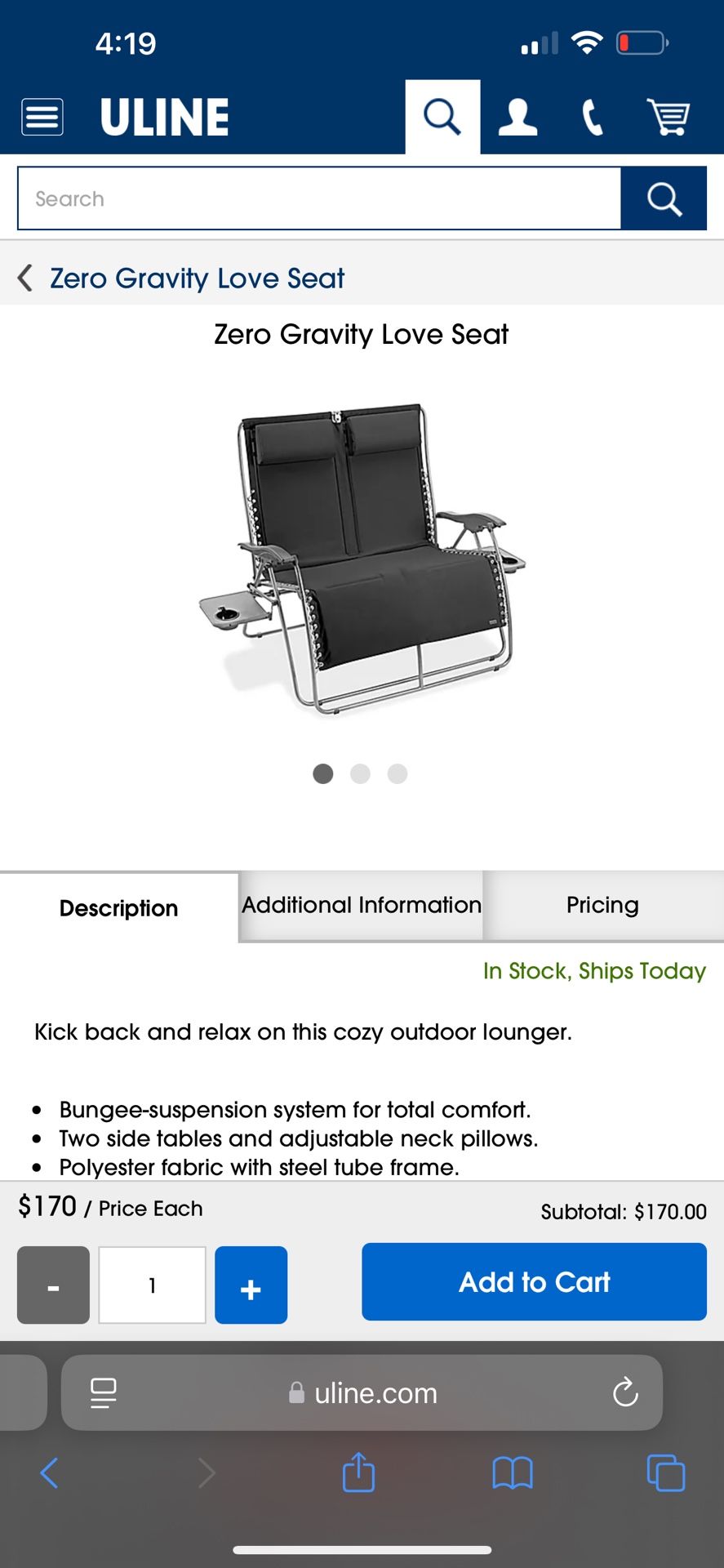
Task: Tap the phone contact icon
Action: click(593, 117)
